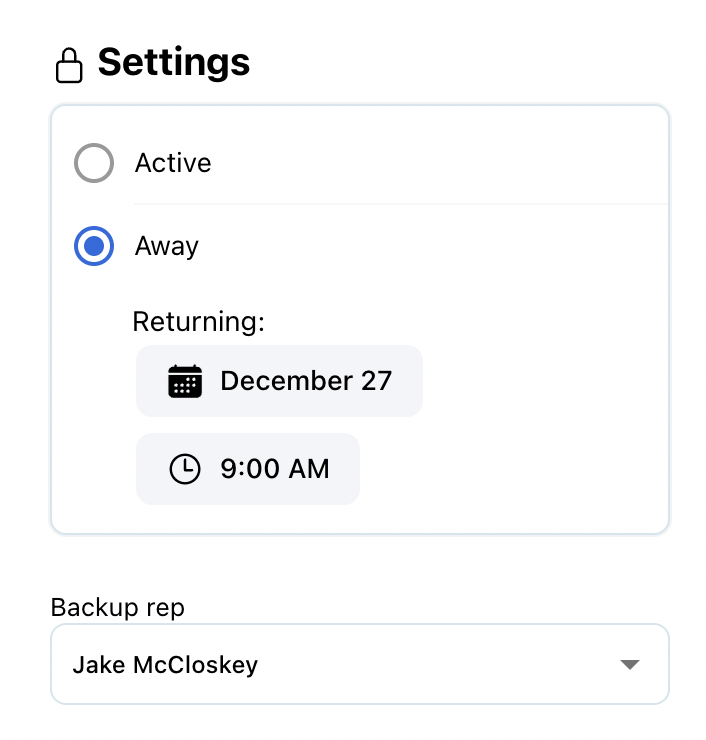Change the December 27 return date
Viewport: 706px width, 740px height.
[x=279, y=381]
